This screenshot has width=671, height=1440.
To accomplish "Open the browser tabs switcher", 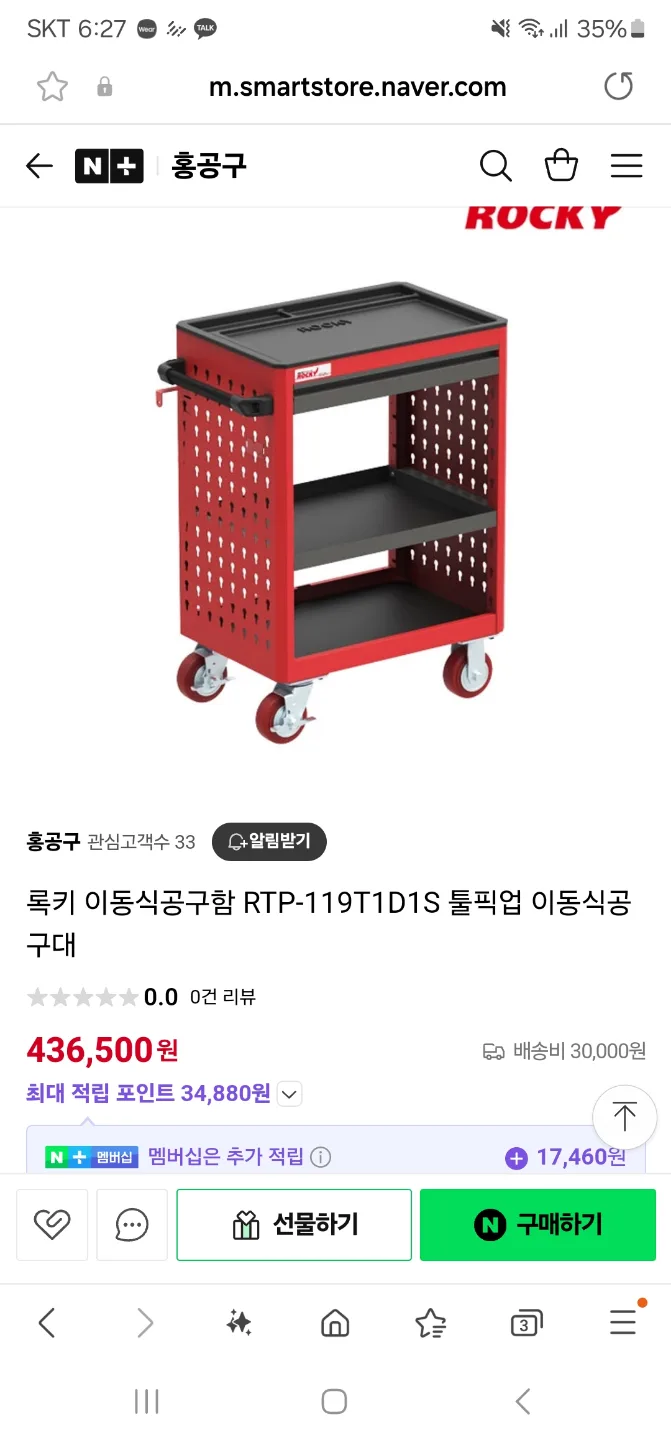I will (526, 1323).
